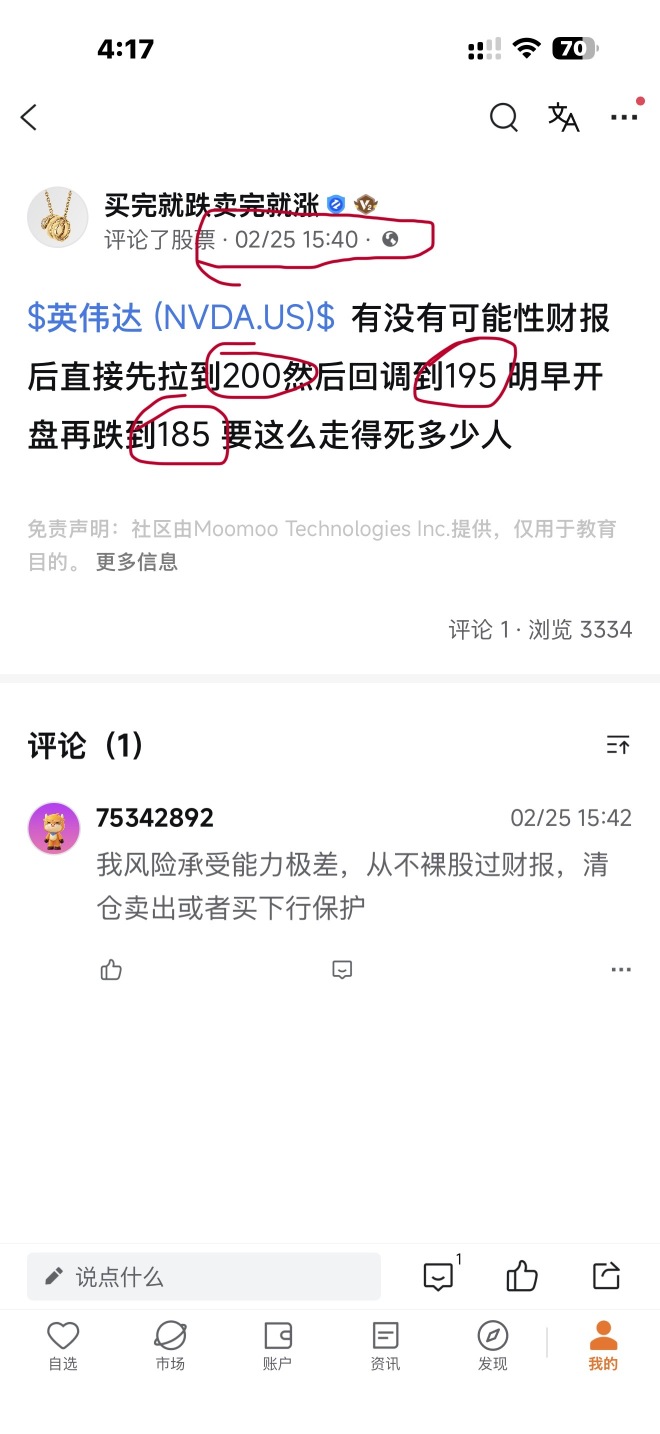Viewport: 660px width, 1434px height.
Task: Open more options for 75342892's comment
Action: pos(621,970)
